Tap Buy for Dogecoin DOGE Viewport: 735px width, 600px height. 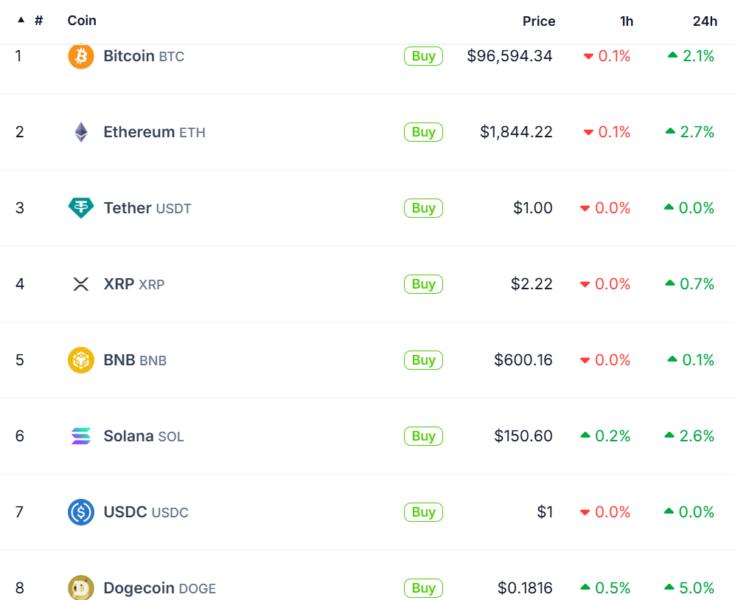pos(423,588)
